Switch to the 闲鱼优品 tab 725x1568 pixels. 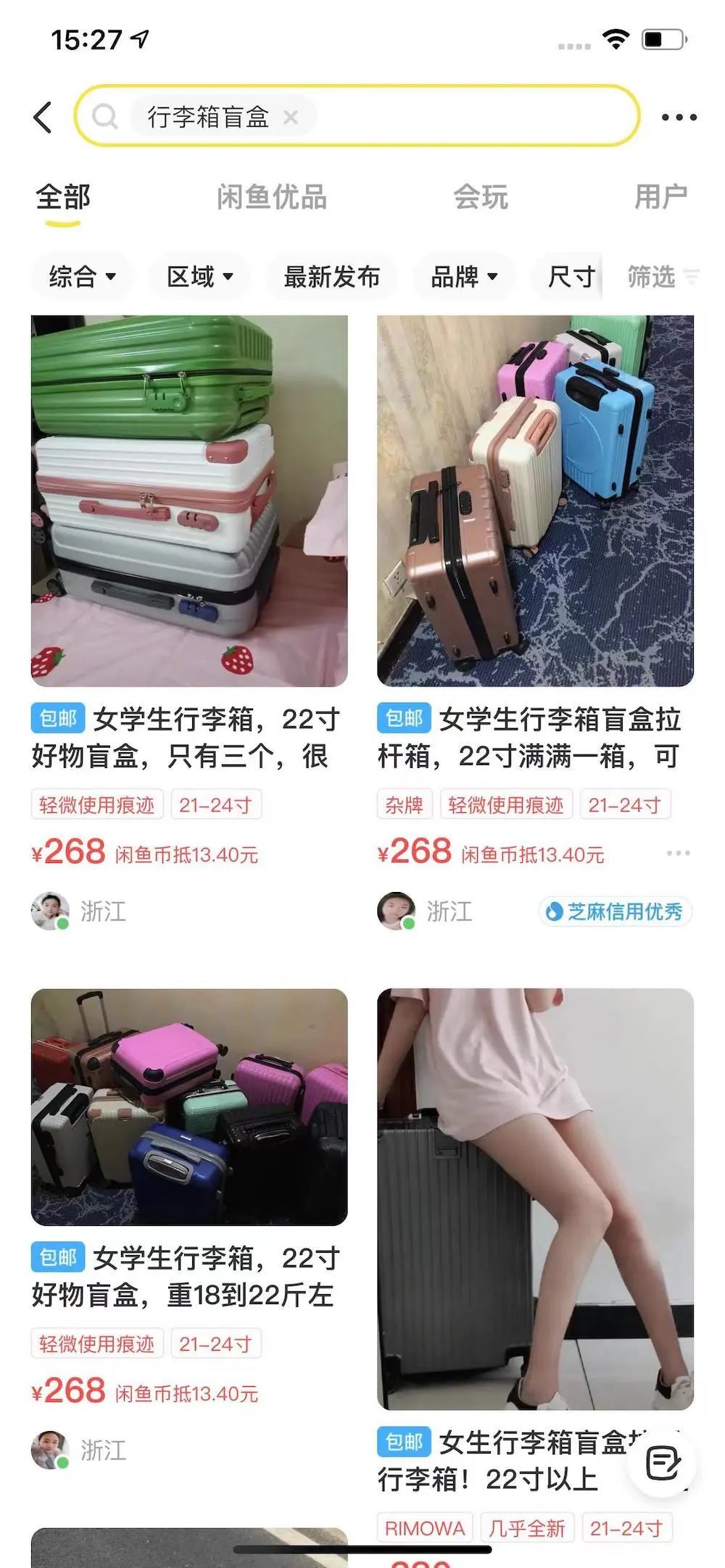click(271, 197)
